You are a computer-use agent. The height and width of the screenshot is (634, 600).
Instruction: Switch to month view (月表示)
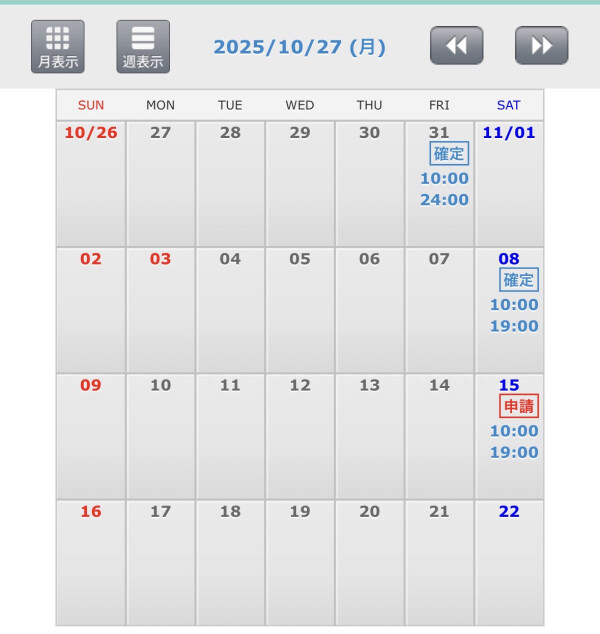coord(58,46)
